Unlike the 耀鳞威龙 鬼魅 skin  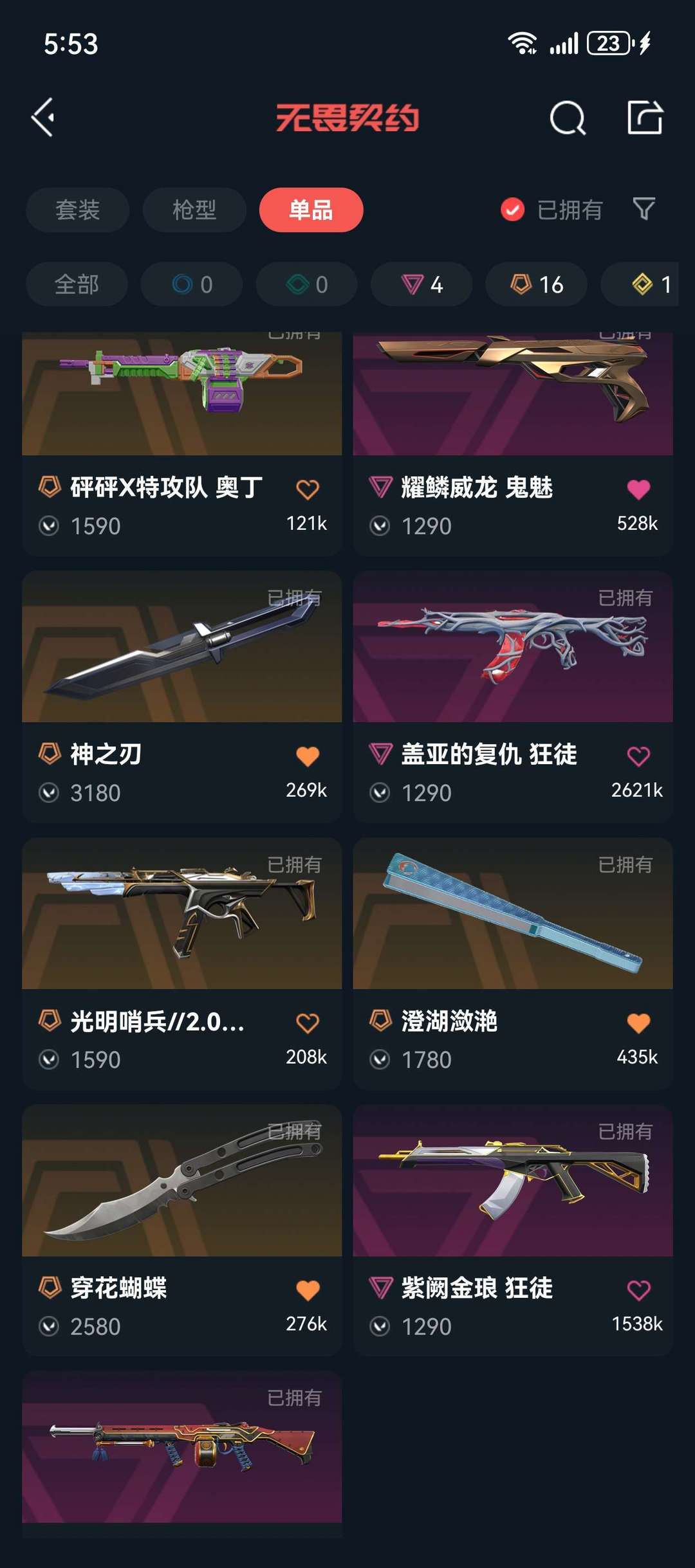click(x=638, y=489)
